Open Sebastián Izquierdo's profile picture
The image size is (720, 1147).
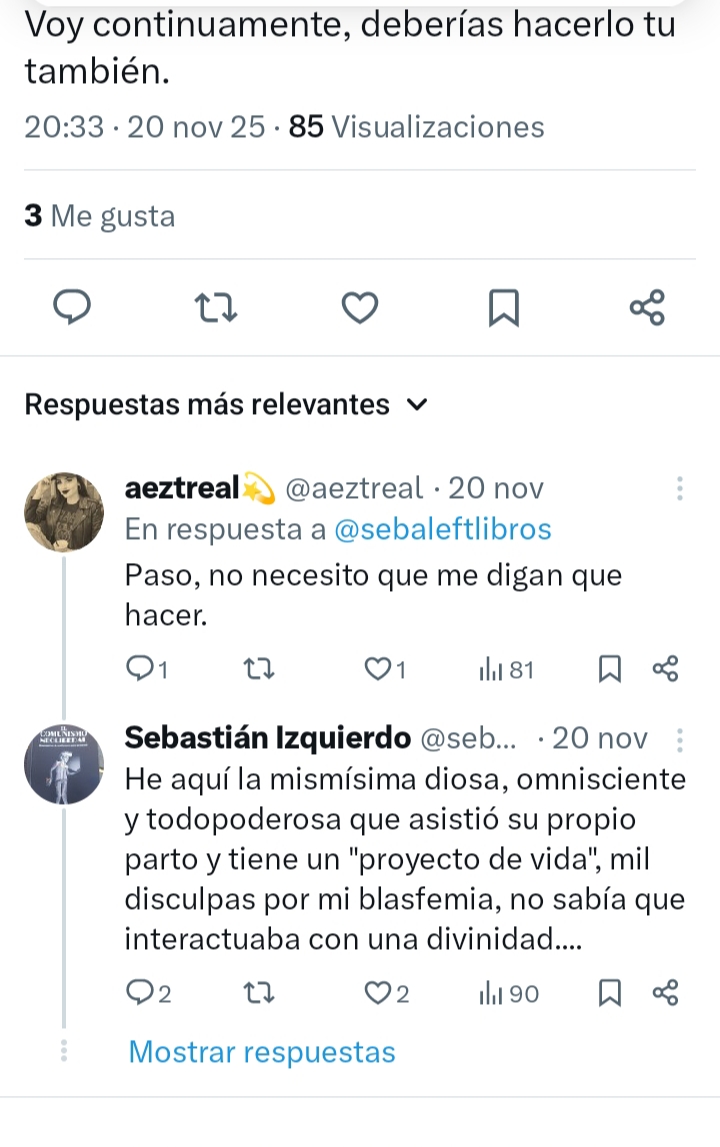pyautogui.click(x=65, y=763)
